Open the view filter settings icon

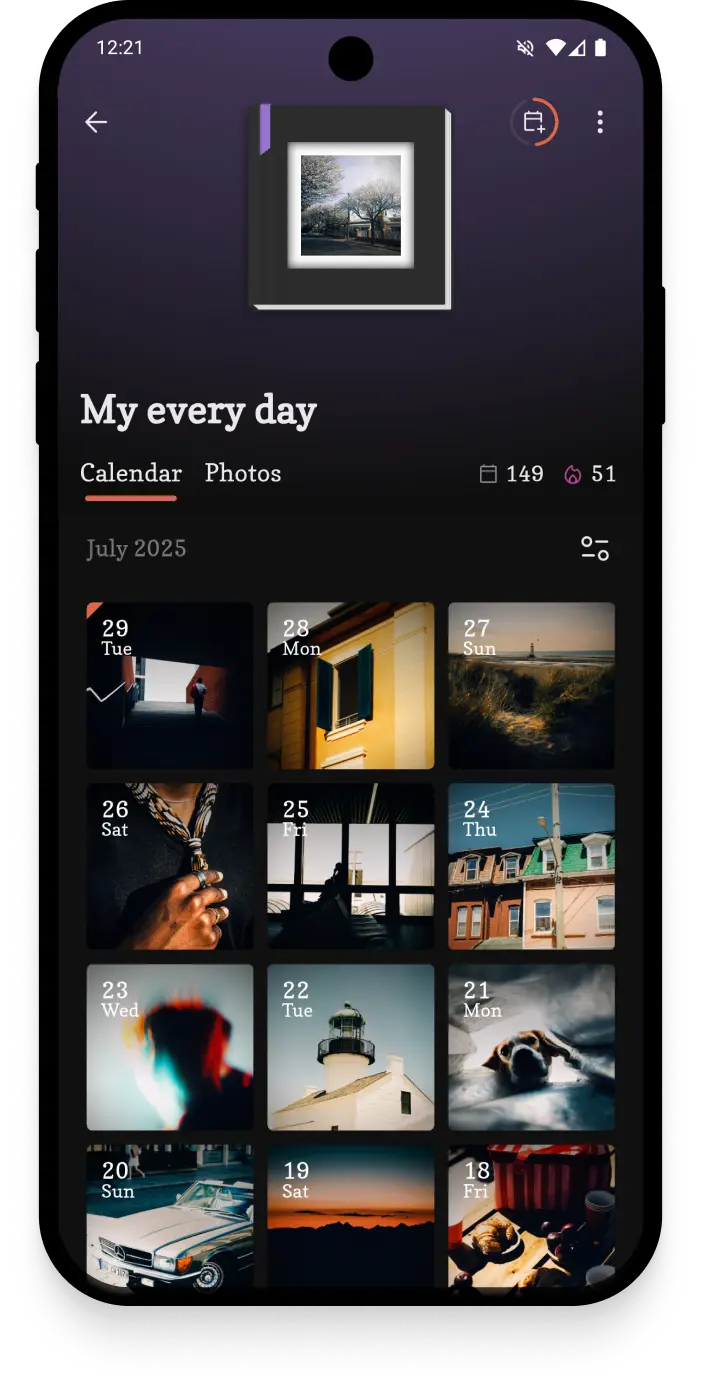tap(595, 548)
